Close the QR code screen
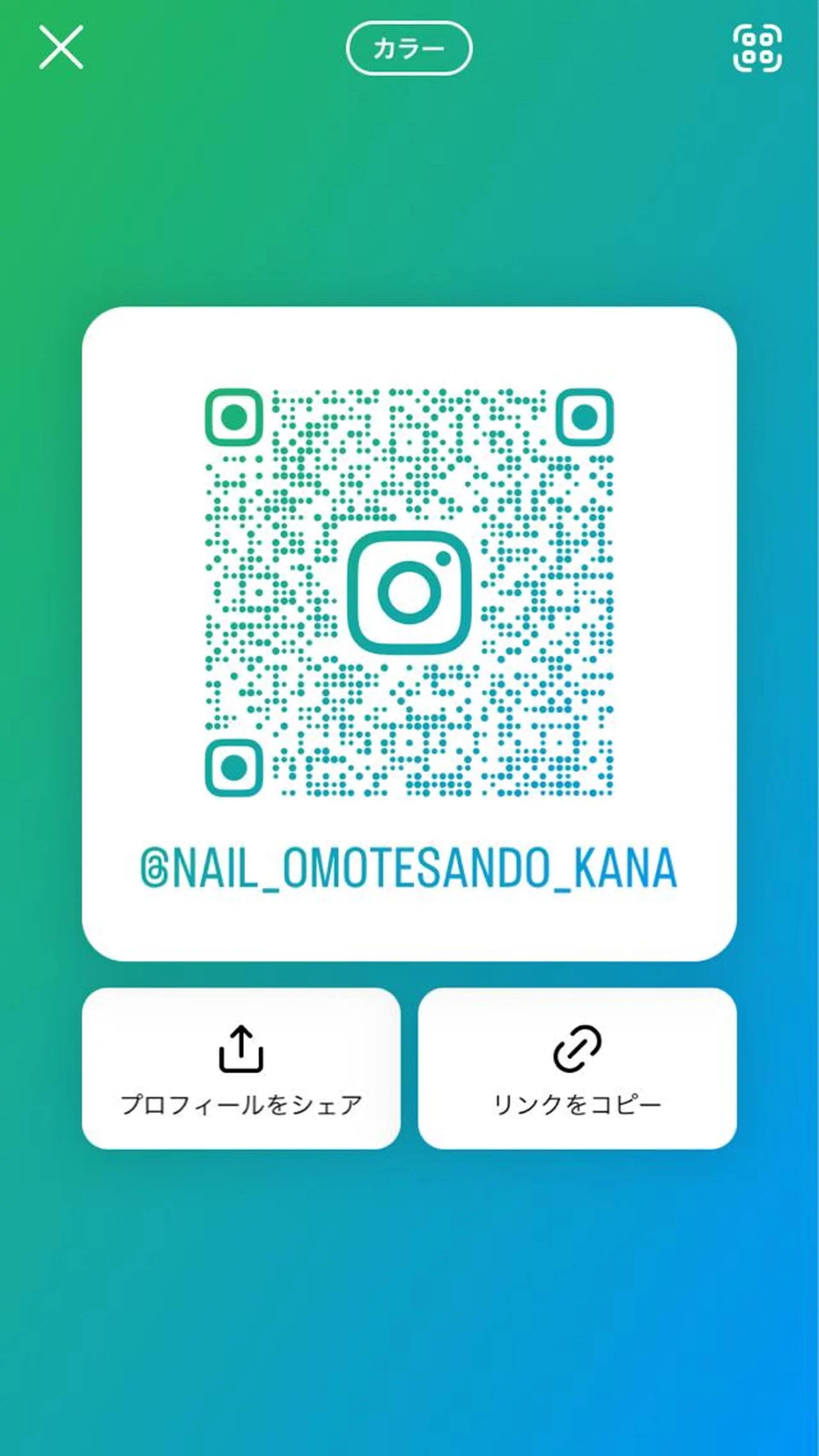819x1456 pixels. pyautogui.click(x=61, y=47)
